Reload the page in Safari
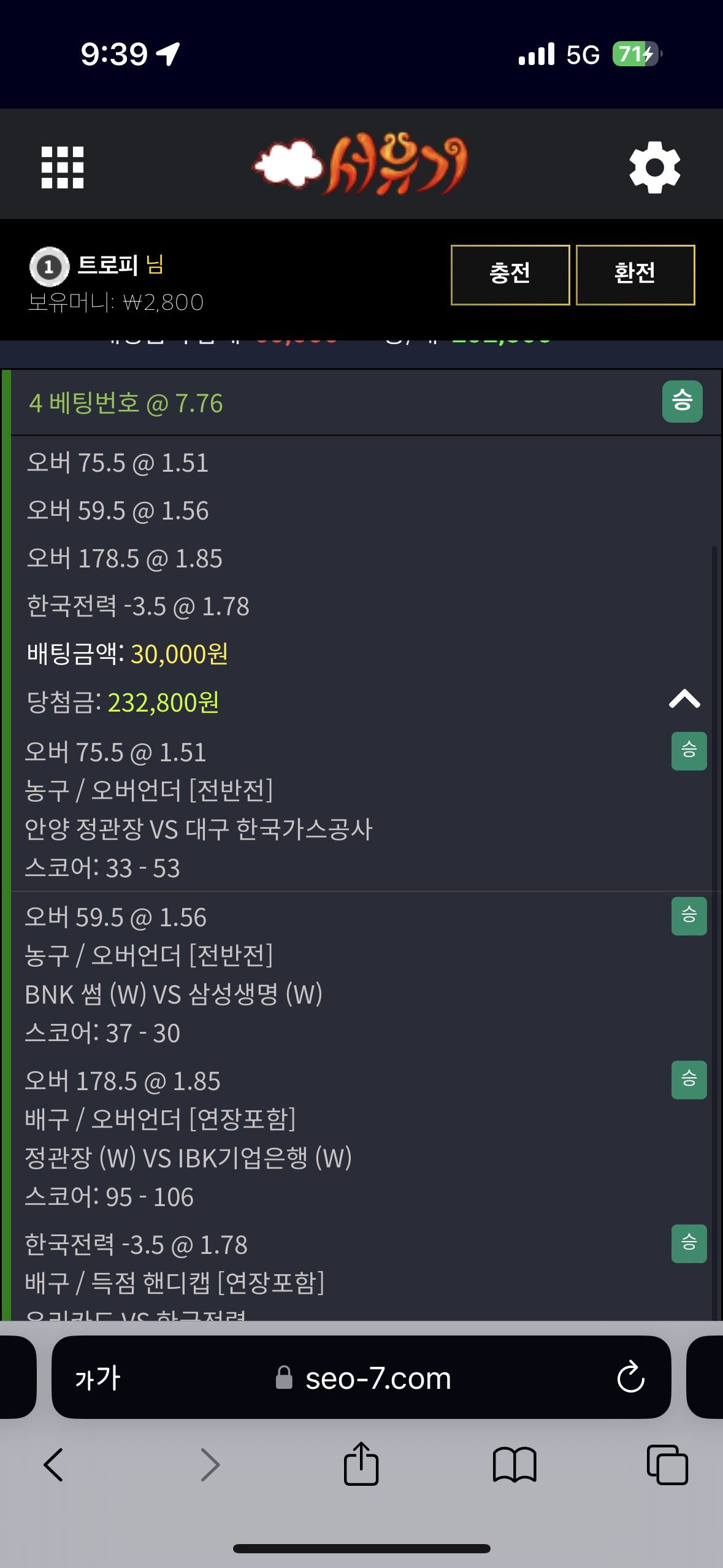The height and width of the screenshot is (1568, 723). [x=630, y=1378]
